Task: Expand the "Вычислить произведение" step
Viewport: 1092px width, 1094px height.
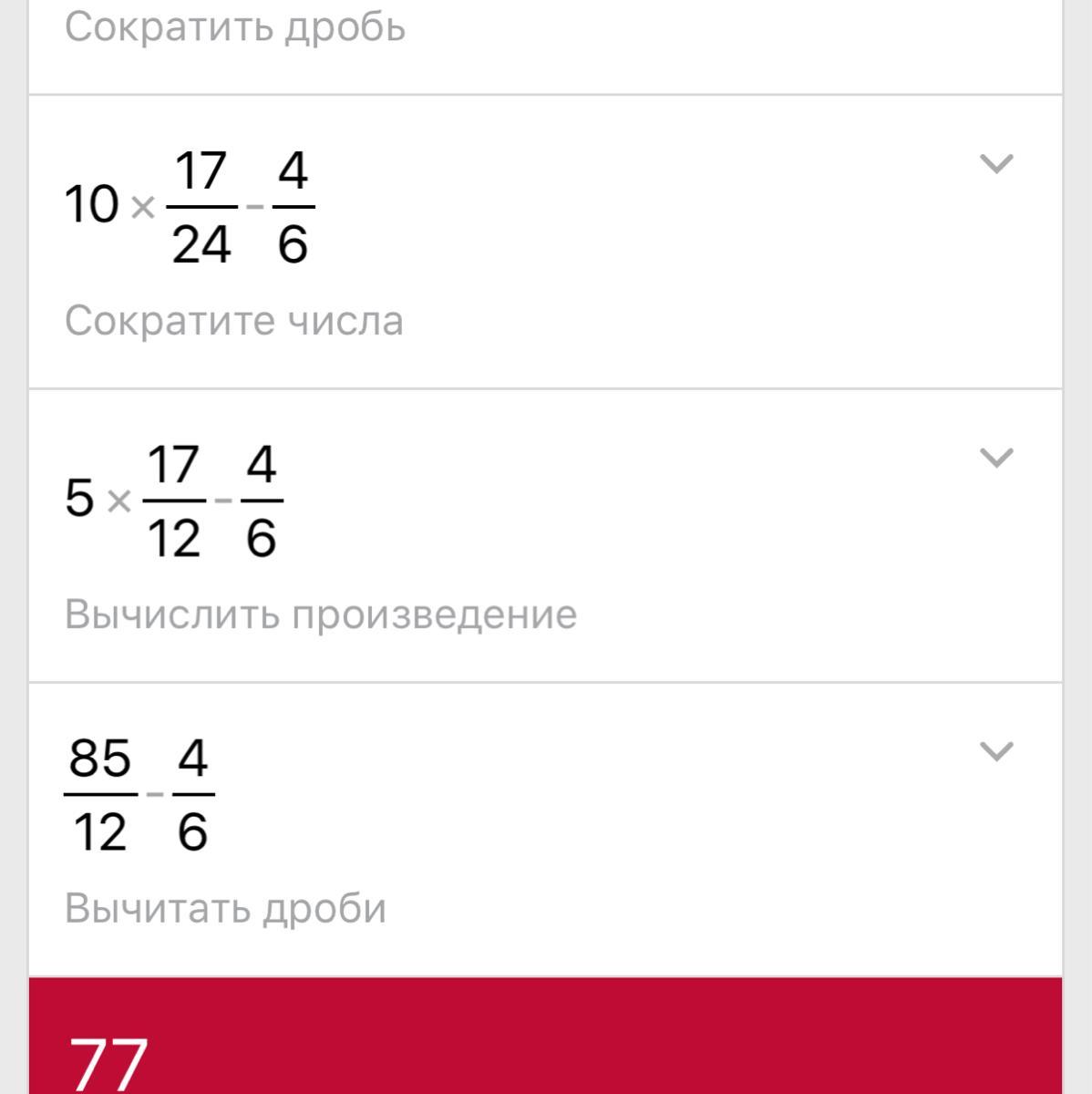Action: 995,458
